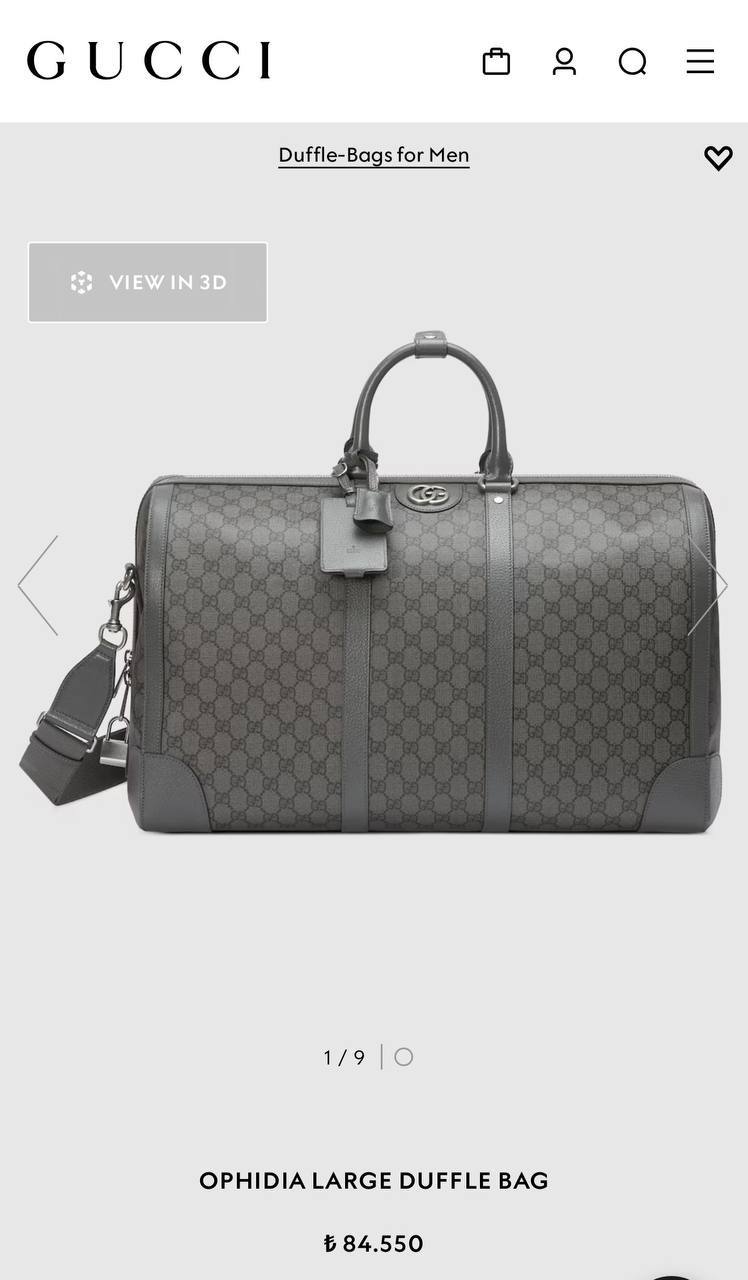Save the bag with the heart icon

coord(718,157)
